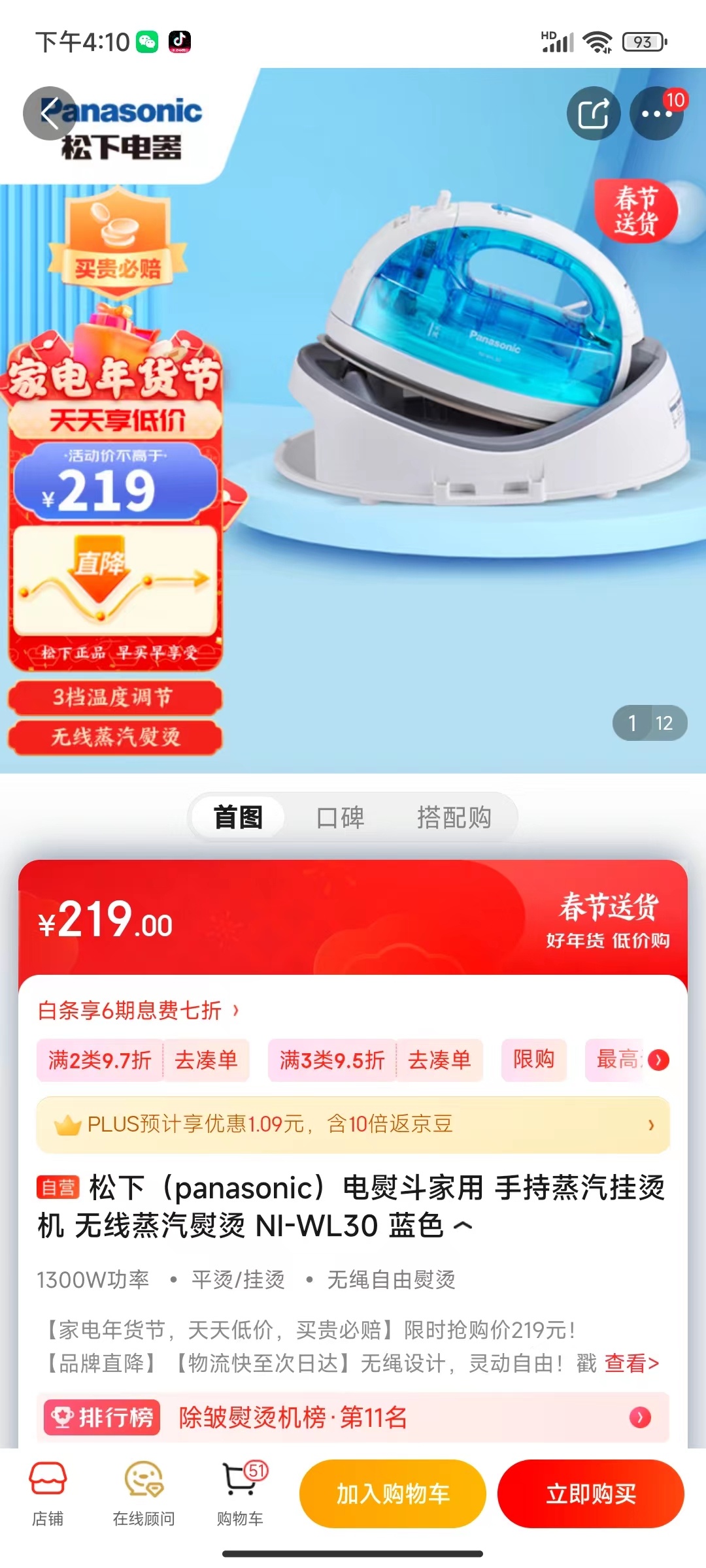Open the 购物车 shopping cart
This screenshot has width=706, height=1568.
pos(240,1494)
